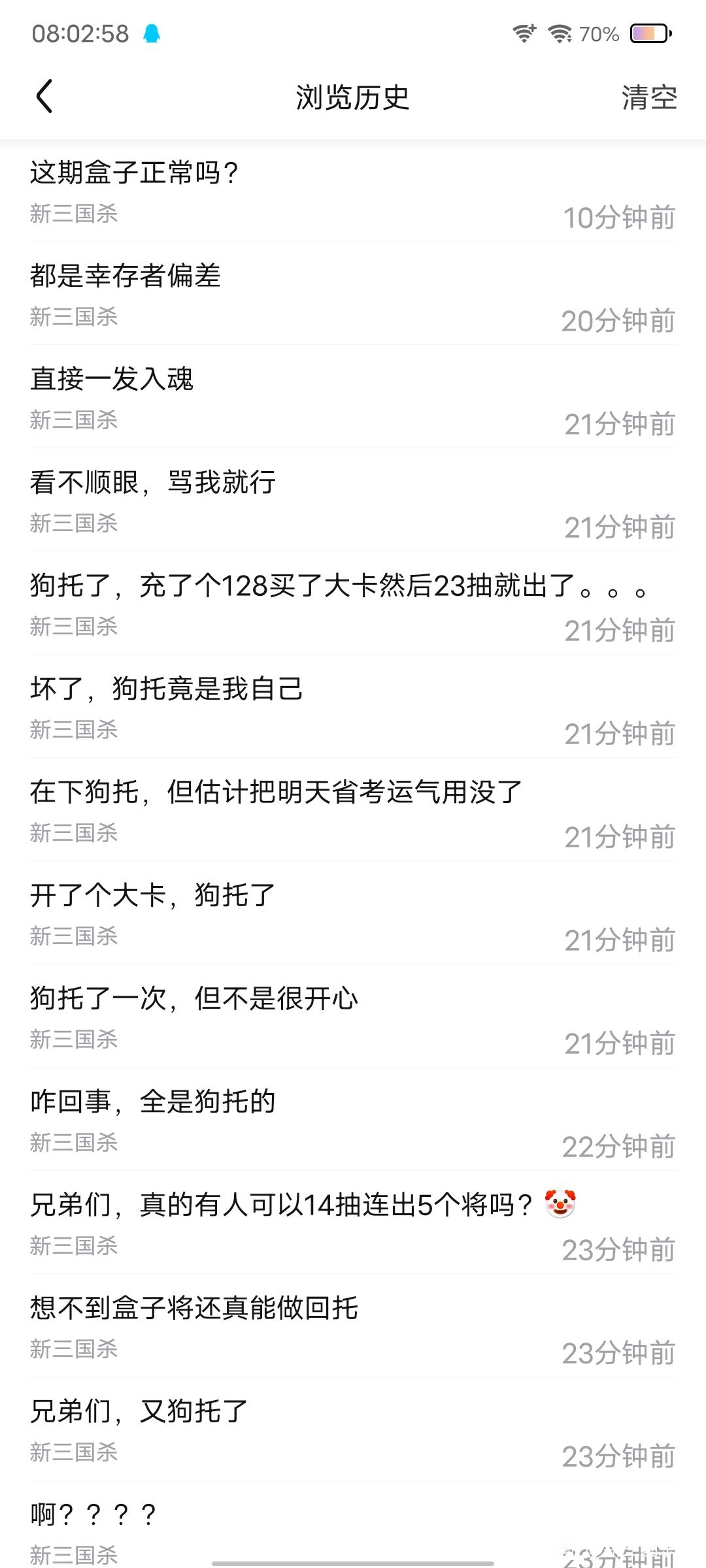This screenshot has width=706, height=1568.
Task: Open the post 咋回事，全是狗托的
Action: 353,1119
